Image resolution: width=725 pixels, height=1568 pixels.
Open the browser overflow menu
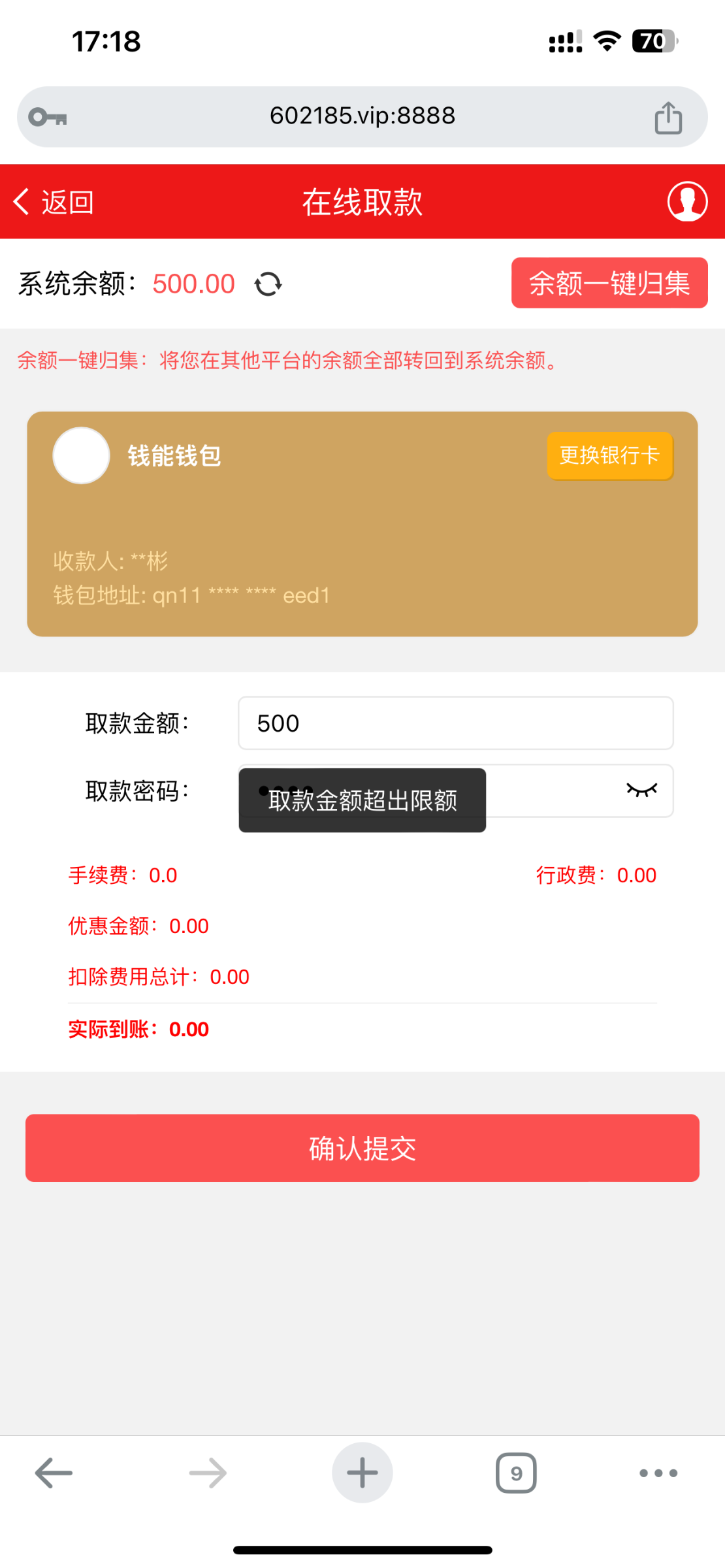click(x=658, y=1473)
